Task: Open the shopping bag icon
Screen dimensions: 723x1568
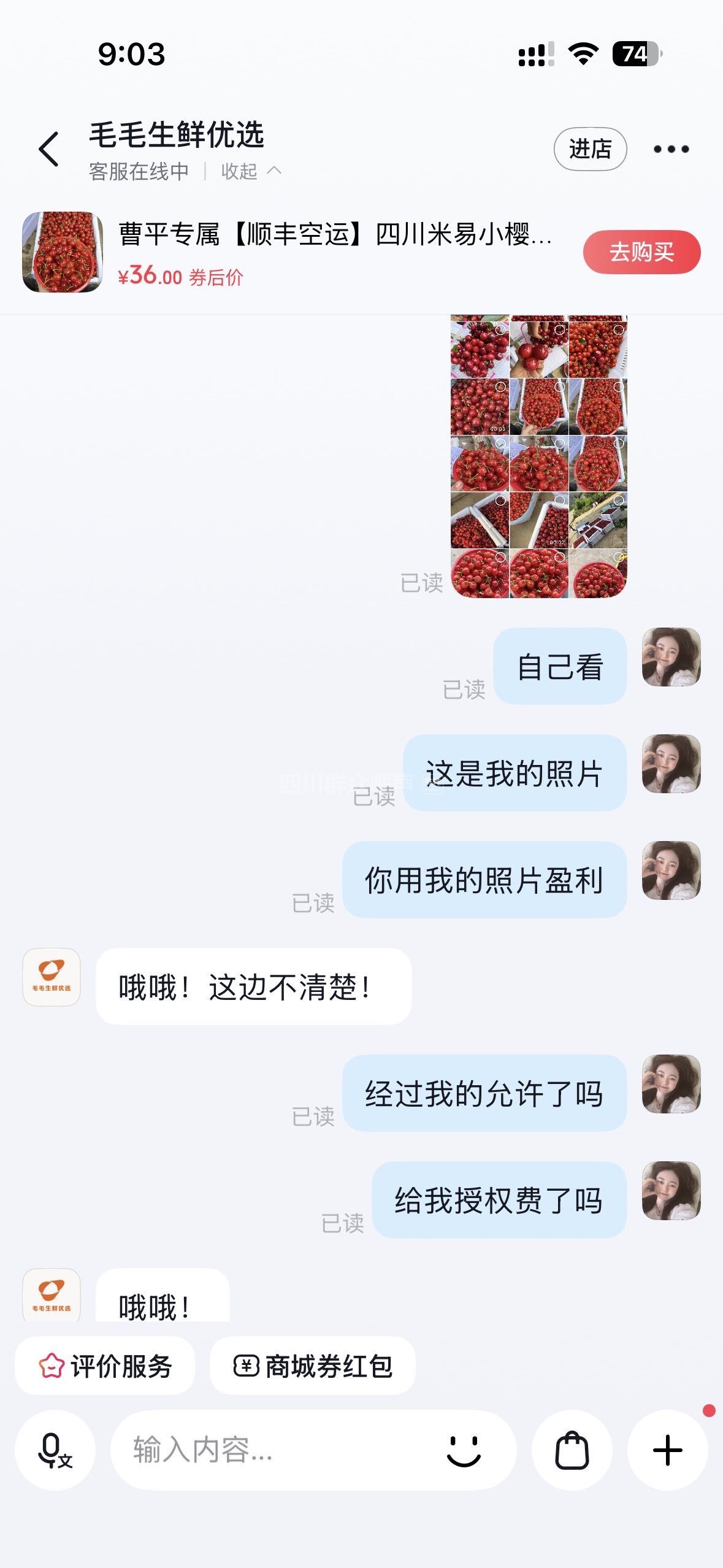Action: 572,1450
